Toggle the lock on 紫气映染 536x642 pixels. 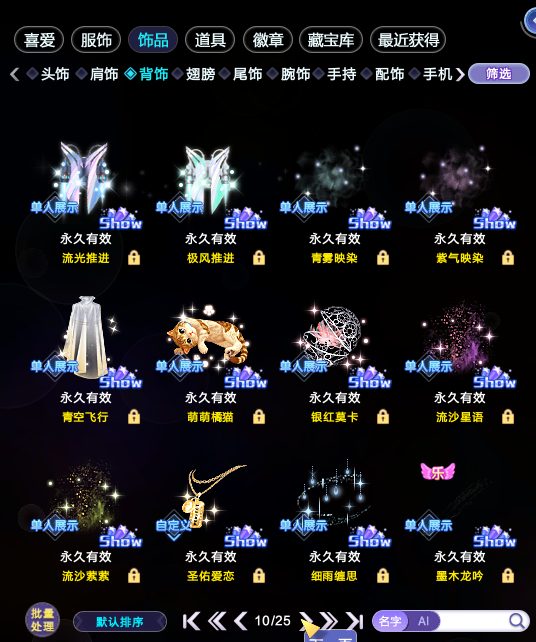(508, 258)
